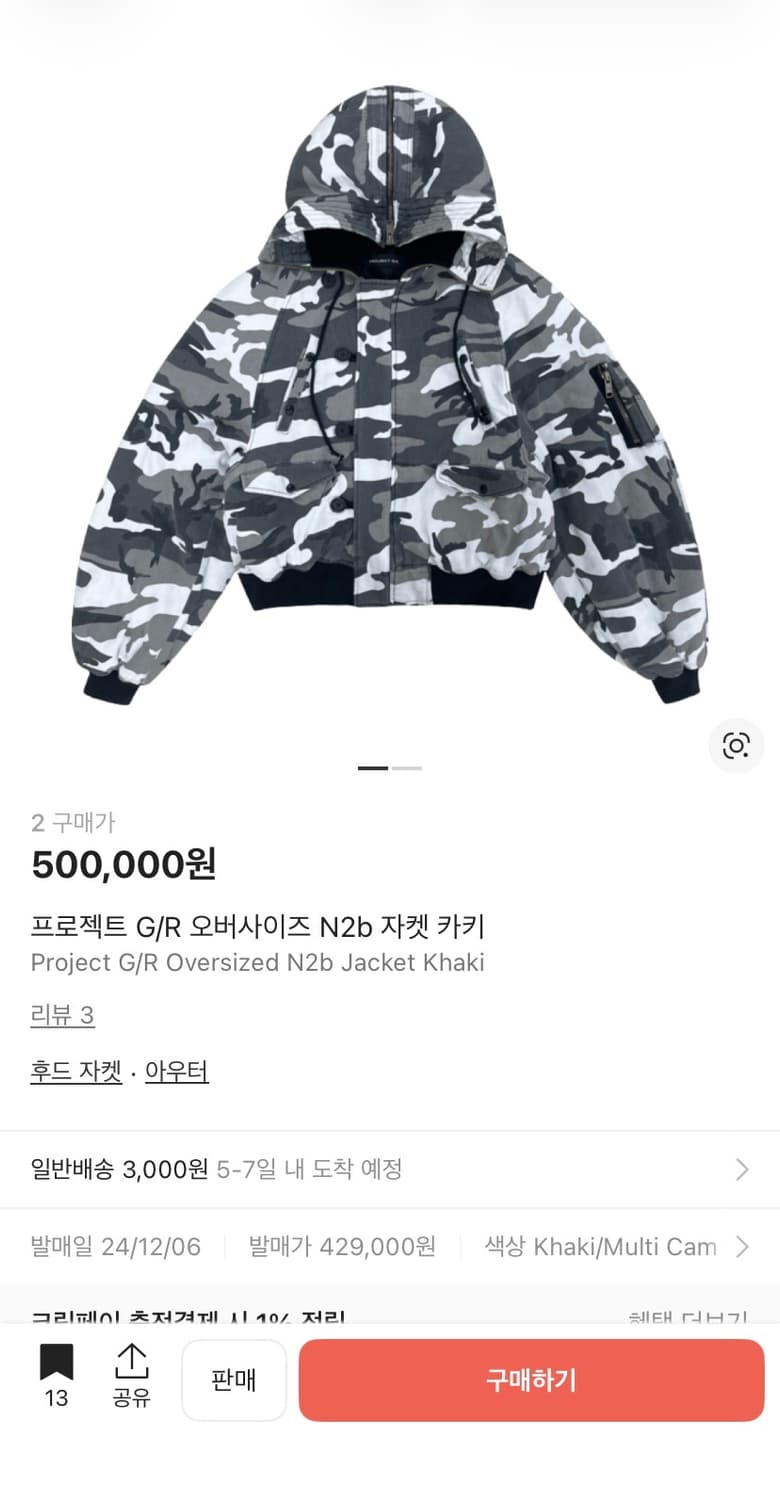Select the 500,000원 purchase price text
The width and height of the screenshot is (780, 1500).
(x=124, y=864)
